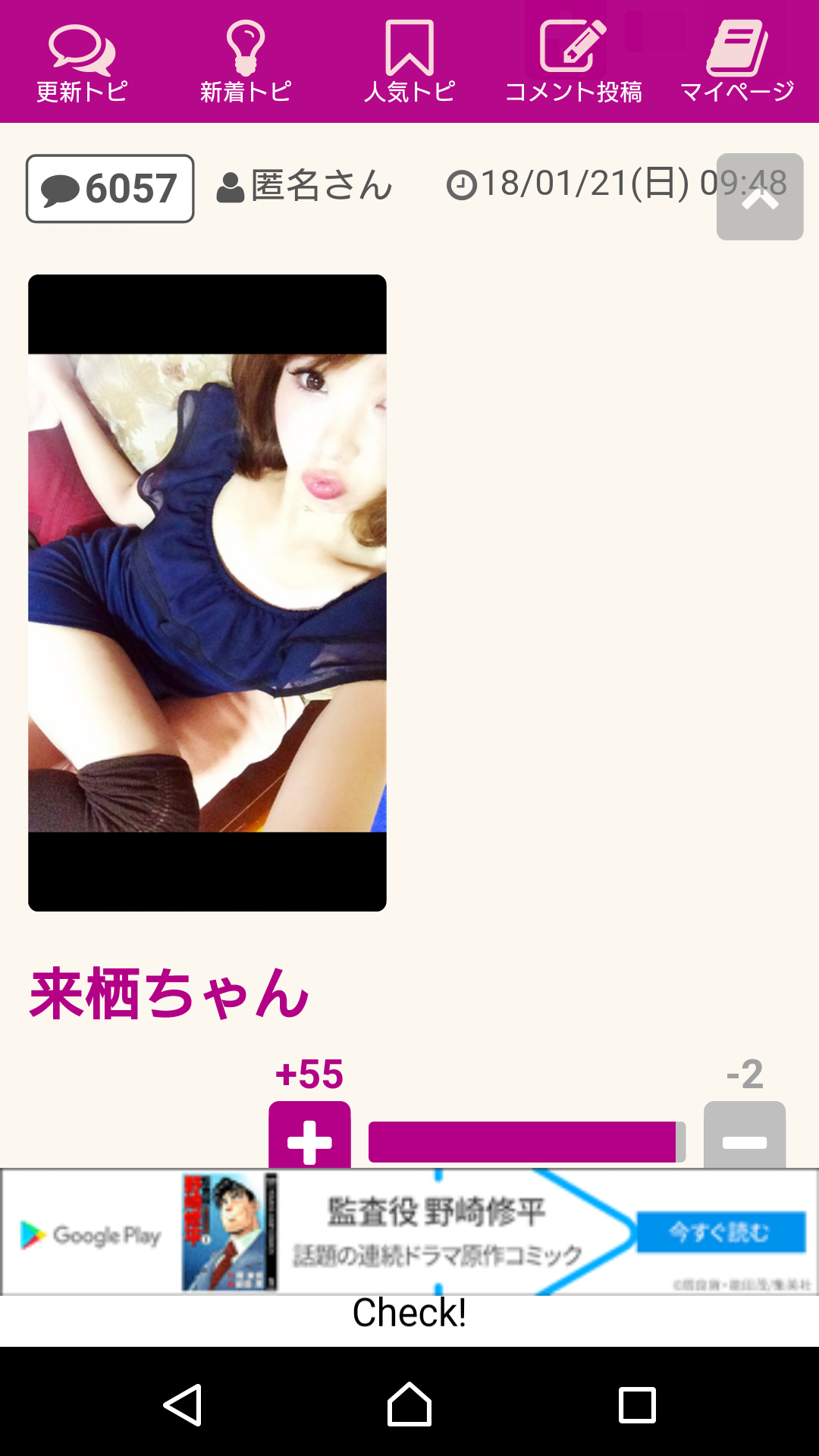Tap 今すぐ読む in the ad
This screenshot has width=819, height=1456.
tap(720, 1232)
